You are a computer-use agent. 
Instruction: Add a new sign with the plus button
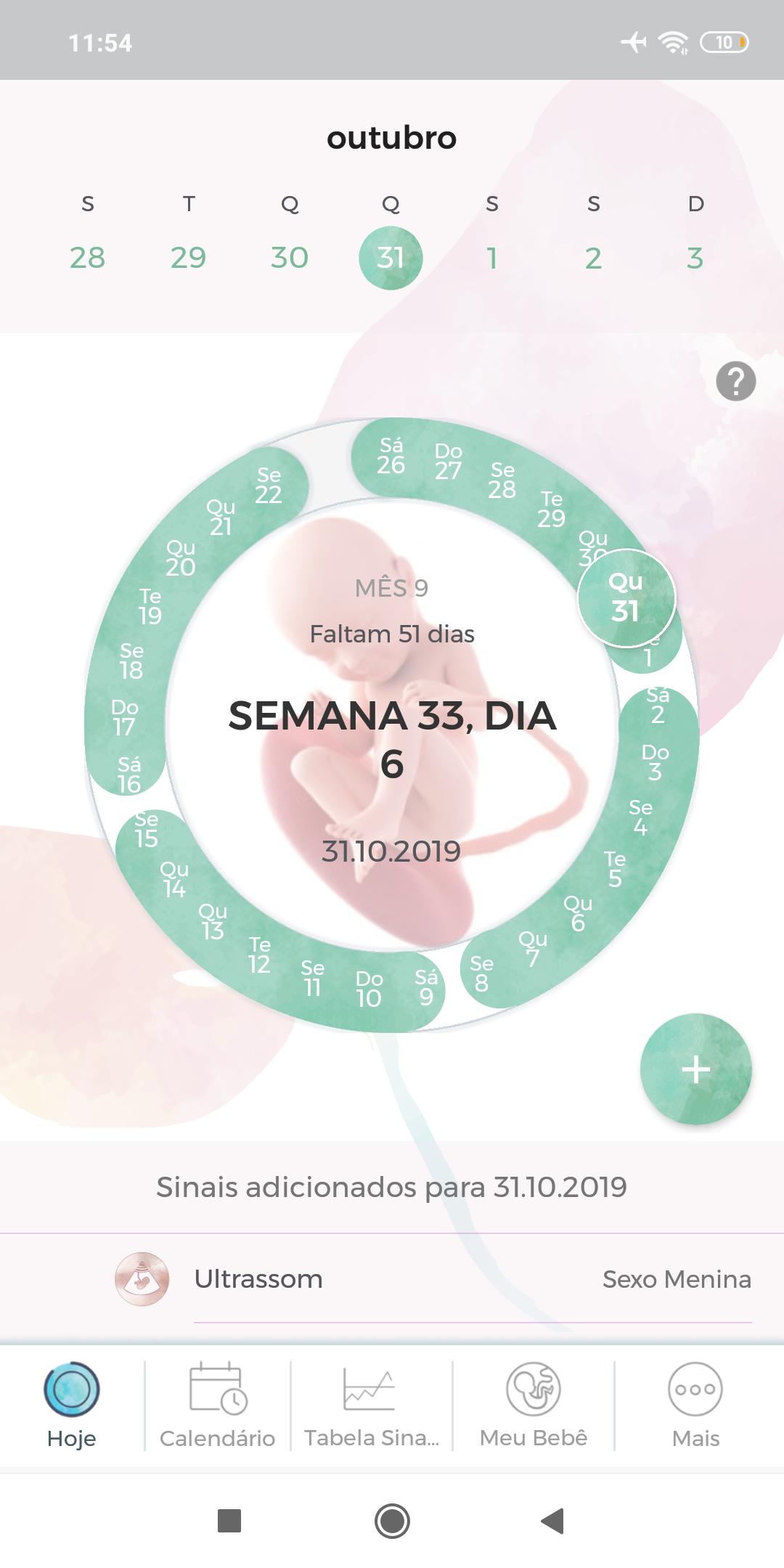tap(695, 1069)
